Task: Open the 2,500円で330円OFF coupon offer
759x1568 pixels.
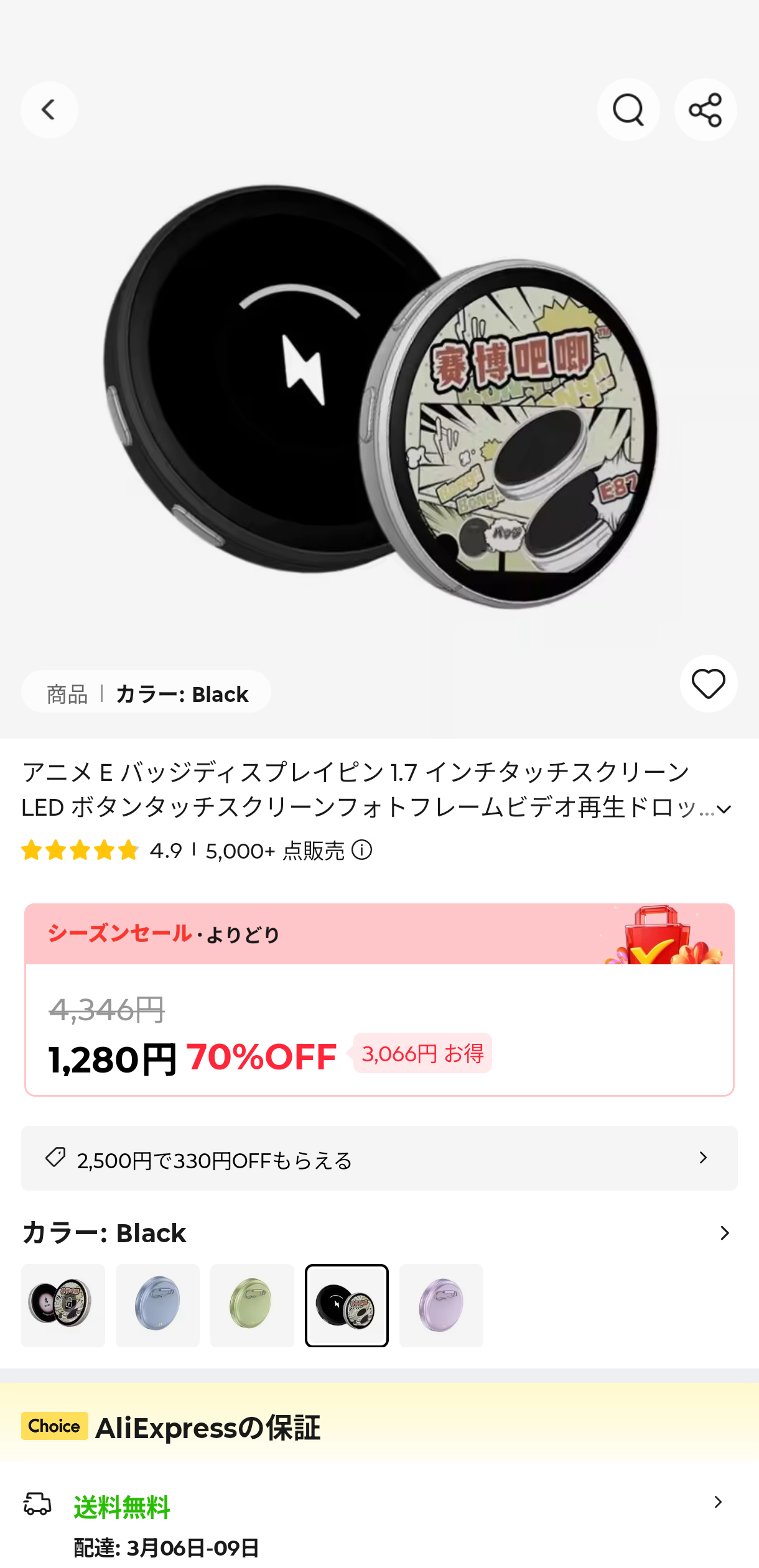Action: pyautogui.click(x=379, y=1158)
